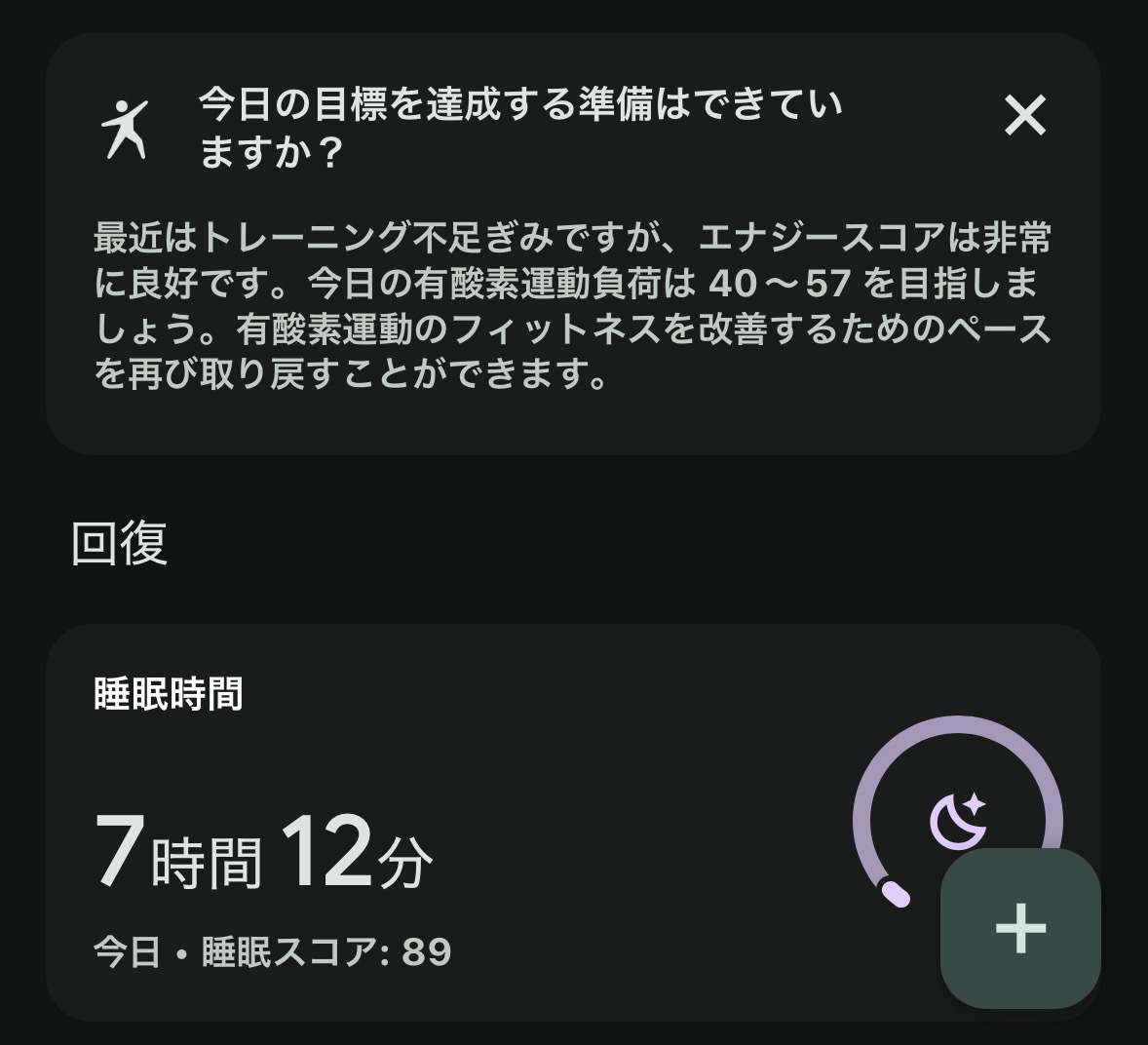Tap the plus floating action button
The width and height of the screenshot is (1148, 1045).
1020,928
